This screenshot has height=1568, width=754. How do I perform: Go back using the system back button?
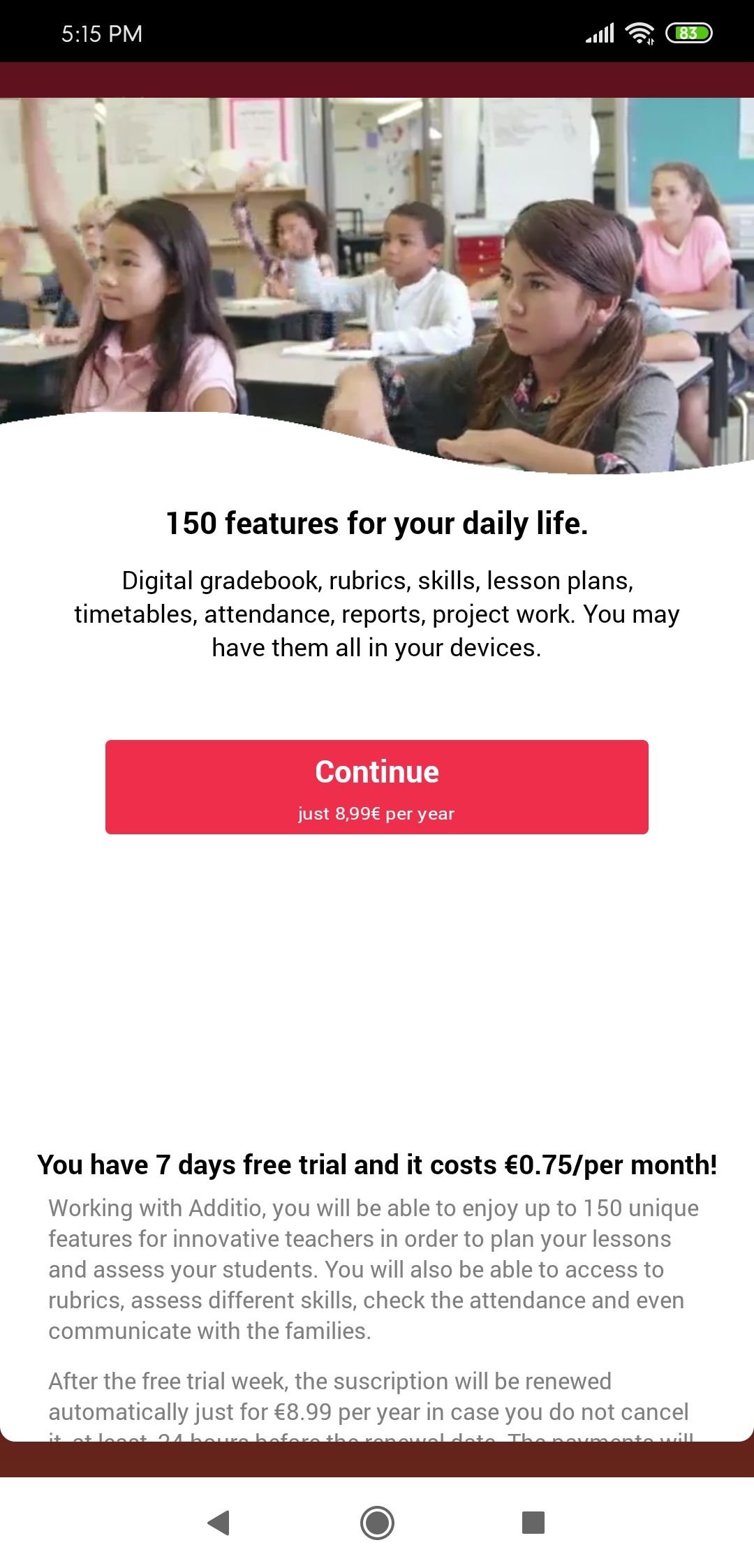point(219,1522)
